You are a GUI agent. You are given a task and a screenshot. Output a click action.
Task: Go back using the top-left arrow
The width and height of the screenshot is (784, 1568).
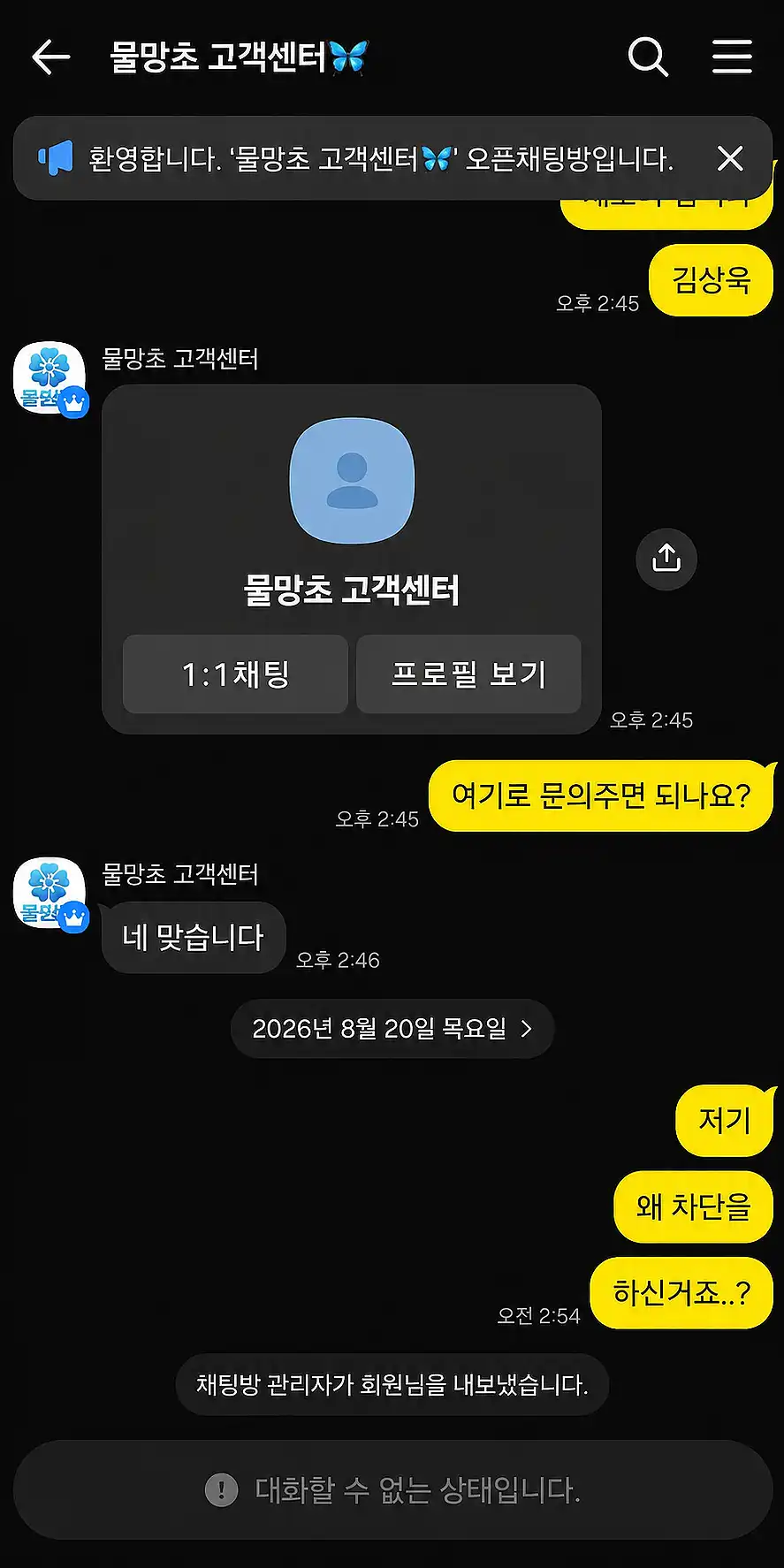coord(50,57)
